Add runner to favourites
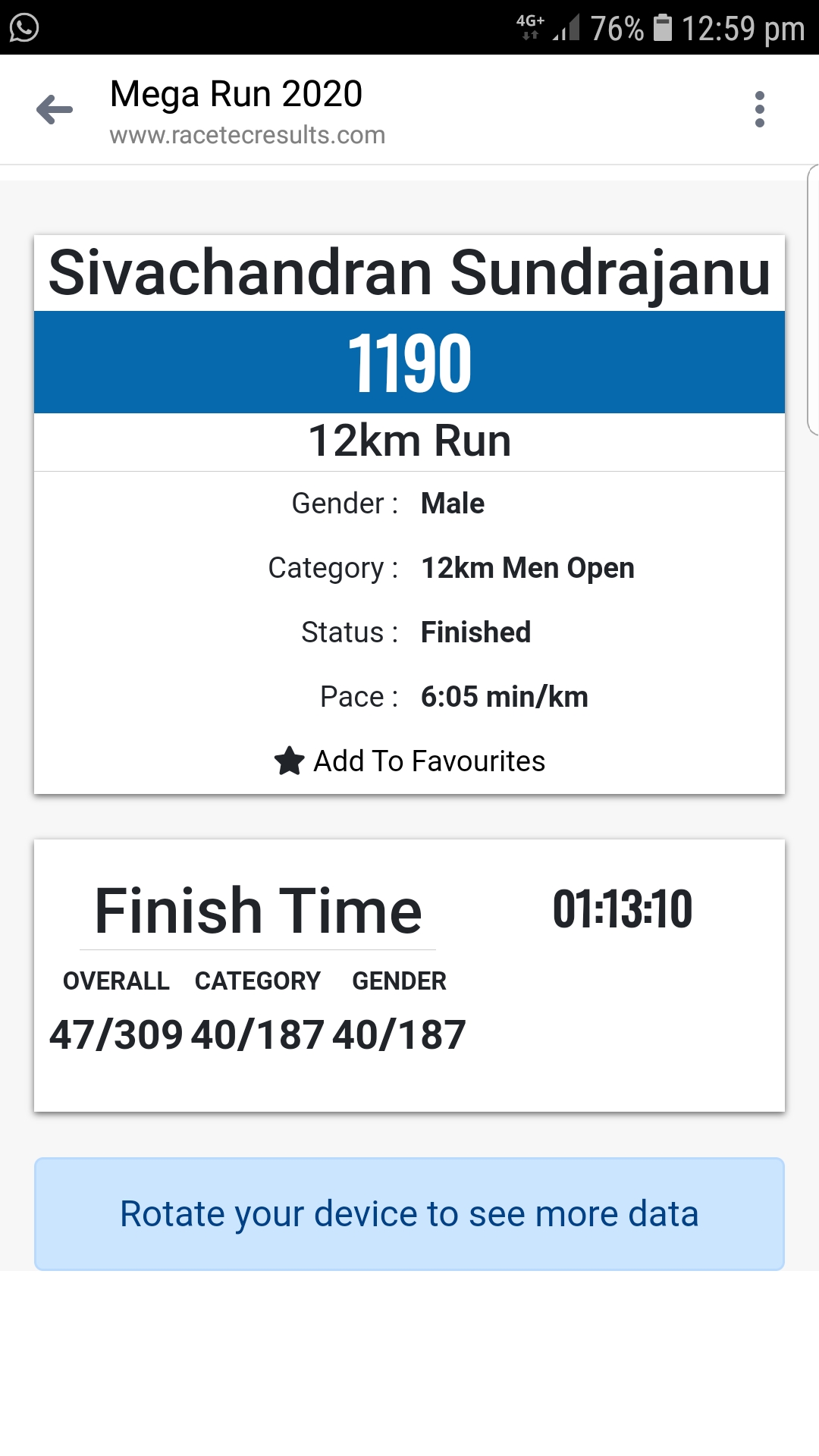 tap(409, 761)
